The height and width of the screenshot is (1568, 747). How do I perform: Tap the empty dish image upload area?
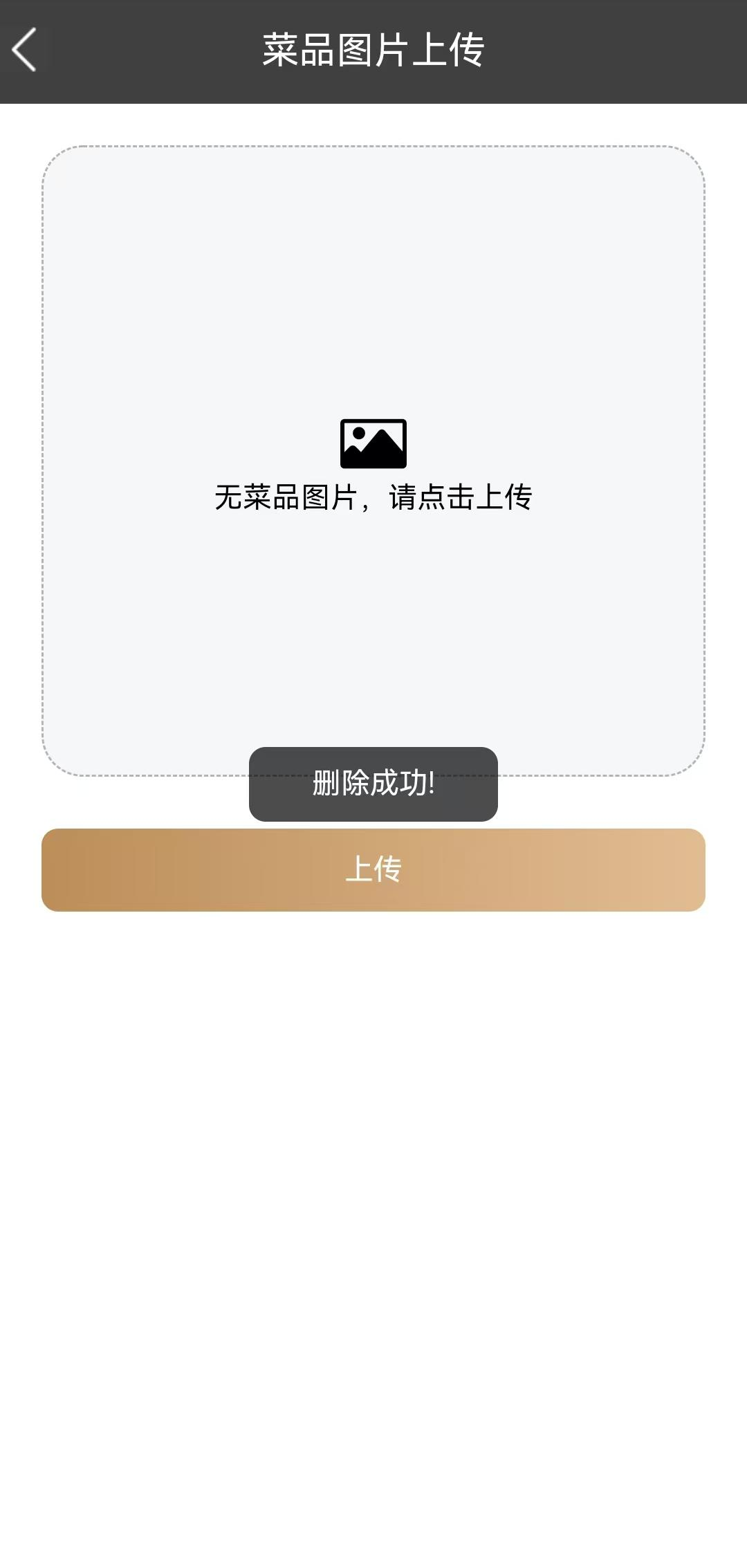pyautogui.click(x=373, y=459)
